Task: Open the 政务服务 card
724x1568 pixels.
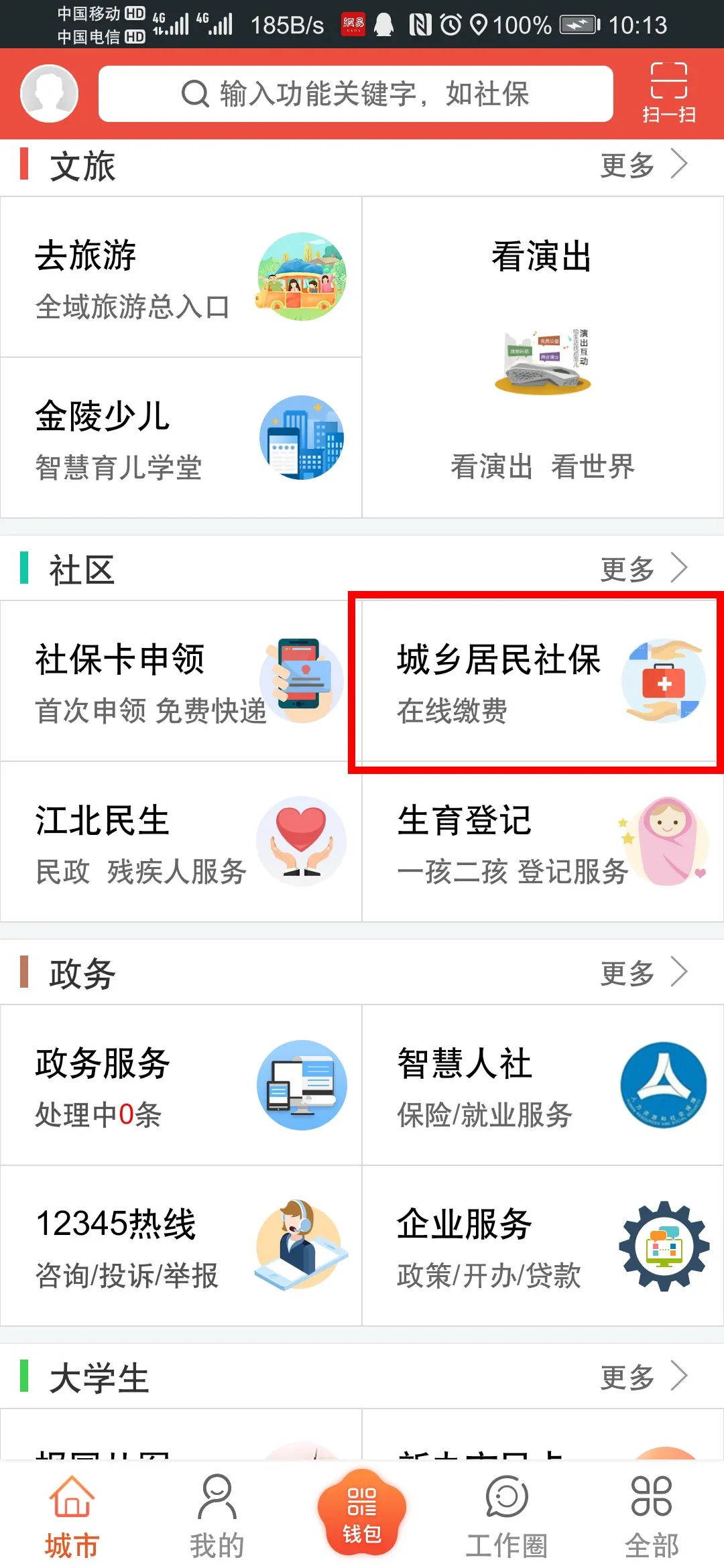Action: pos(181,1085)
